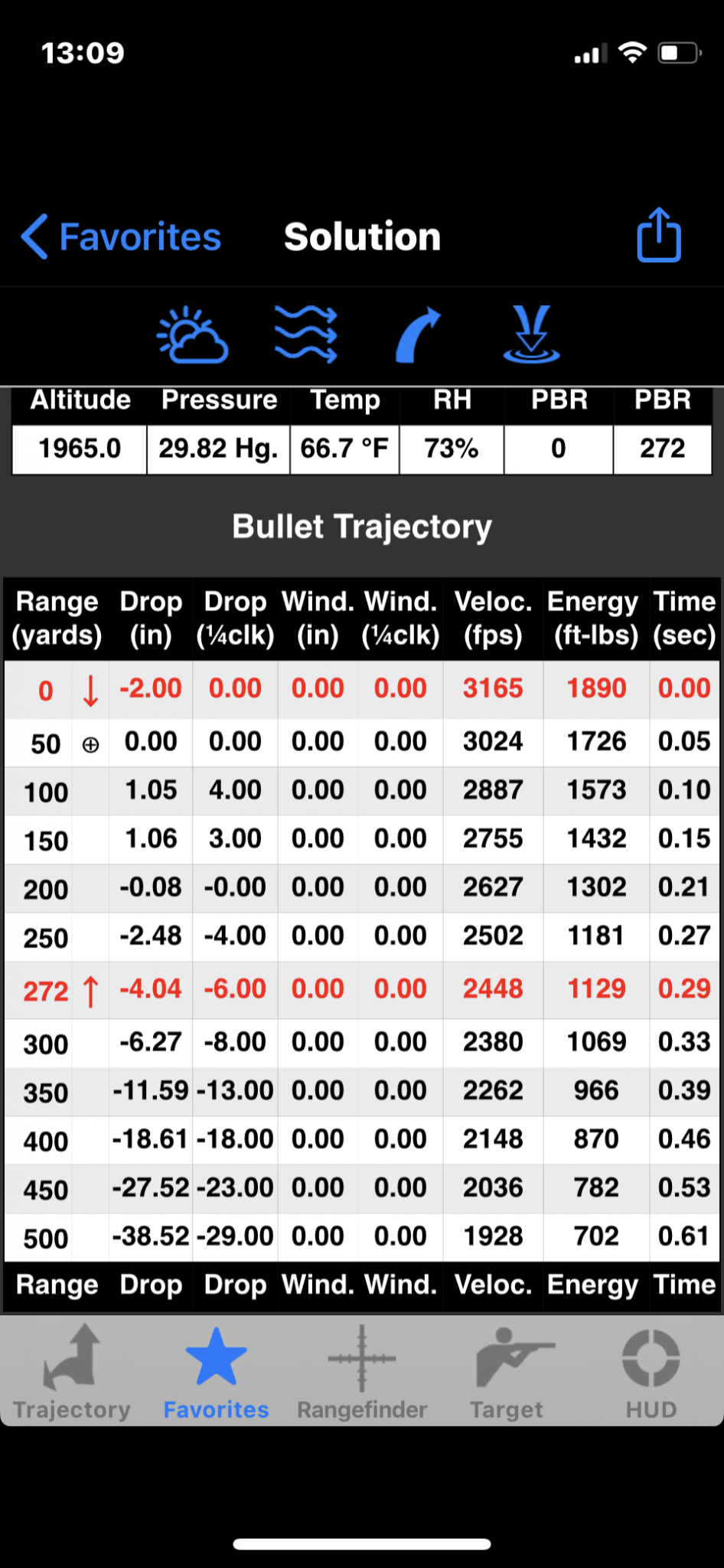Select the Favorites tab
Image resolution: width=724 pixels, height=1568 pixels.
pyautogui.click(x=217, y=1371)
